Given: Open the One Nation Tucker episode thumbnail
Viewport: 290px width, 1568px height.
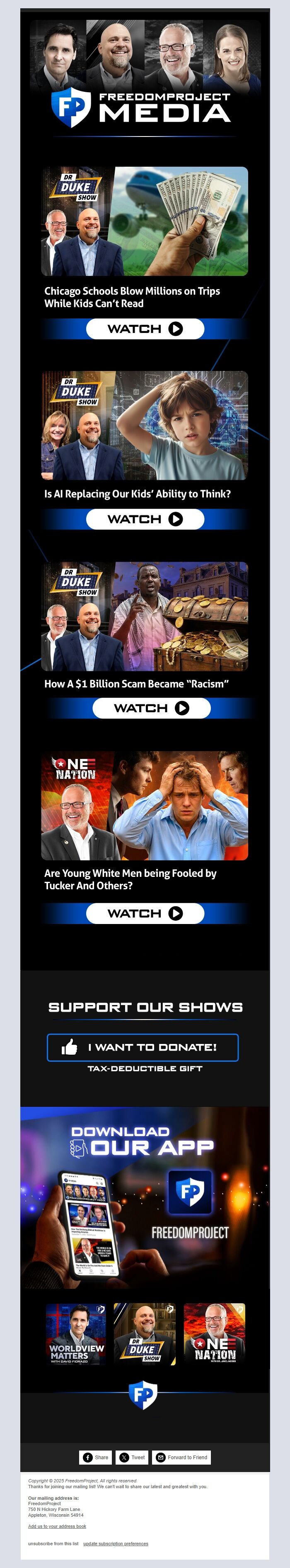Looking at the screenshot, I should click(x=145, y=805).
